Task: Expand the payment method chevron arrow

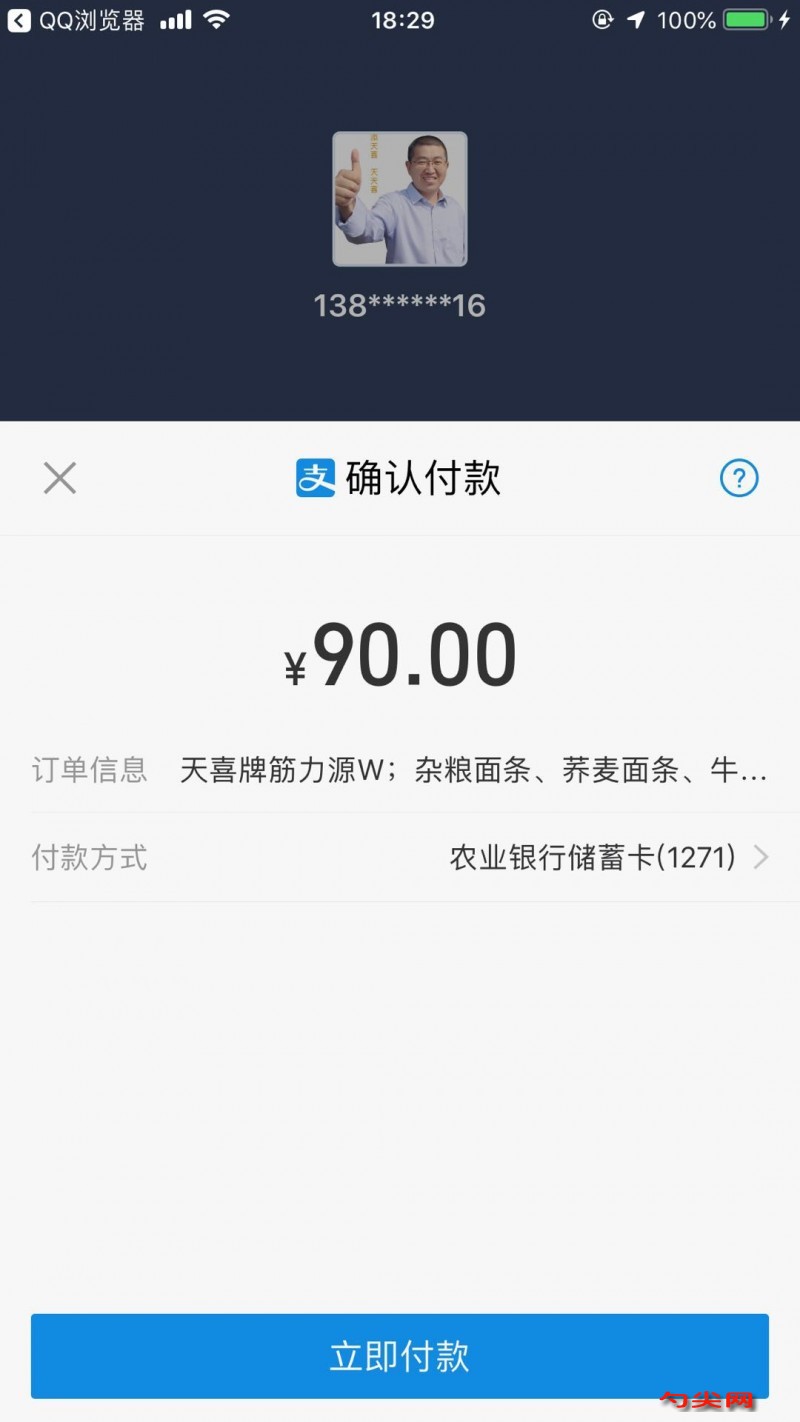Action: [x=760, y=857]
